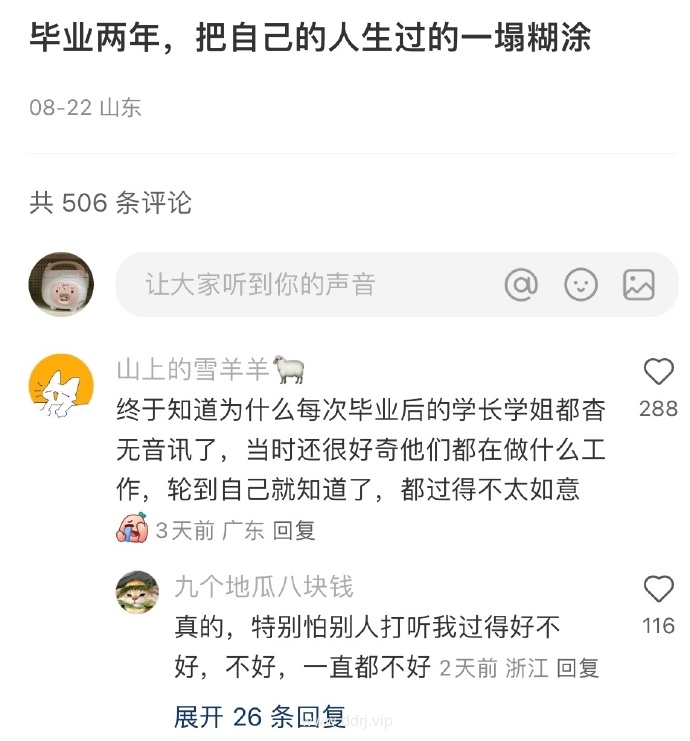Expand the 26 more replies

(x=259, y=716)
